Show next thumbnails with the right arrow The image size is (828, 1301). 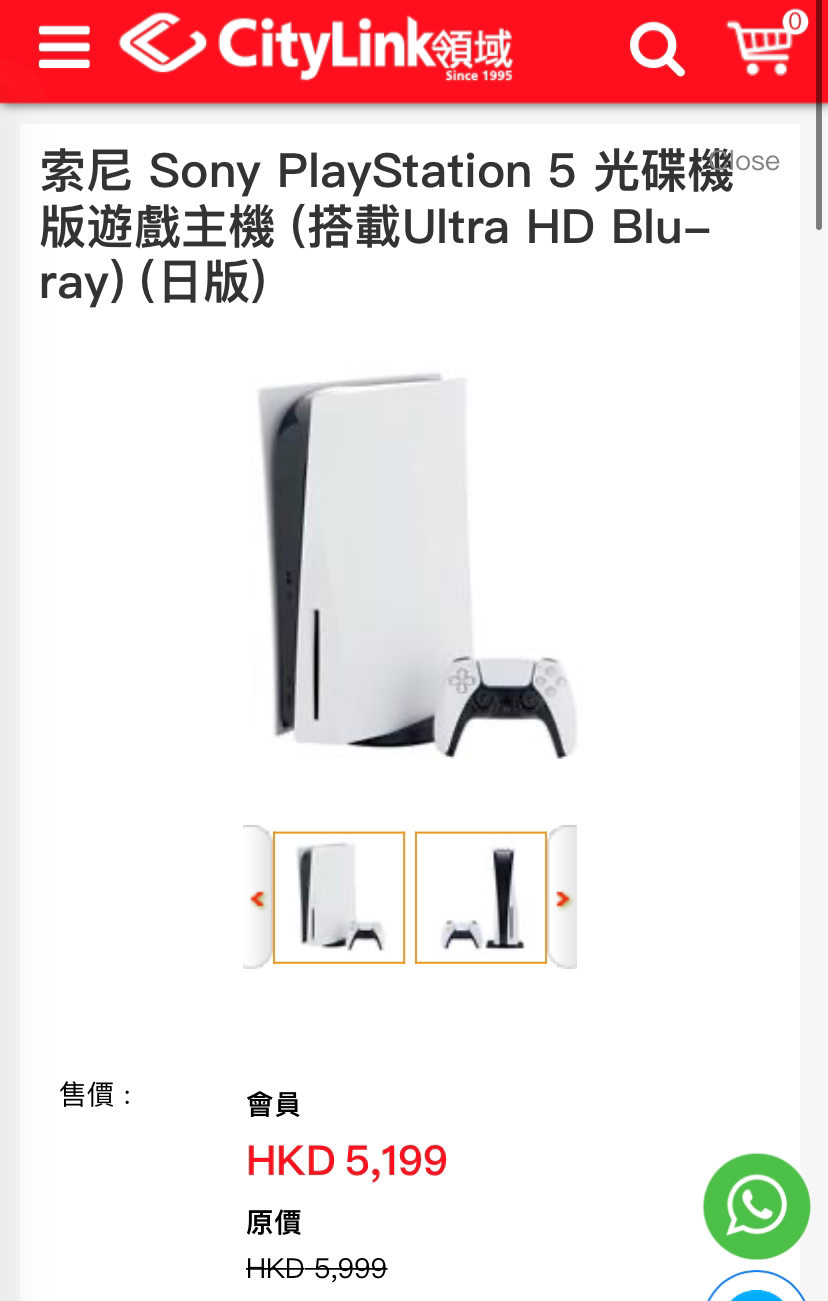coord(562,898)
